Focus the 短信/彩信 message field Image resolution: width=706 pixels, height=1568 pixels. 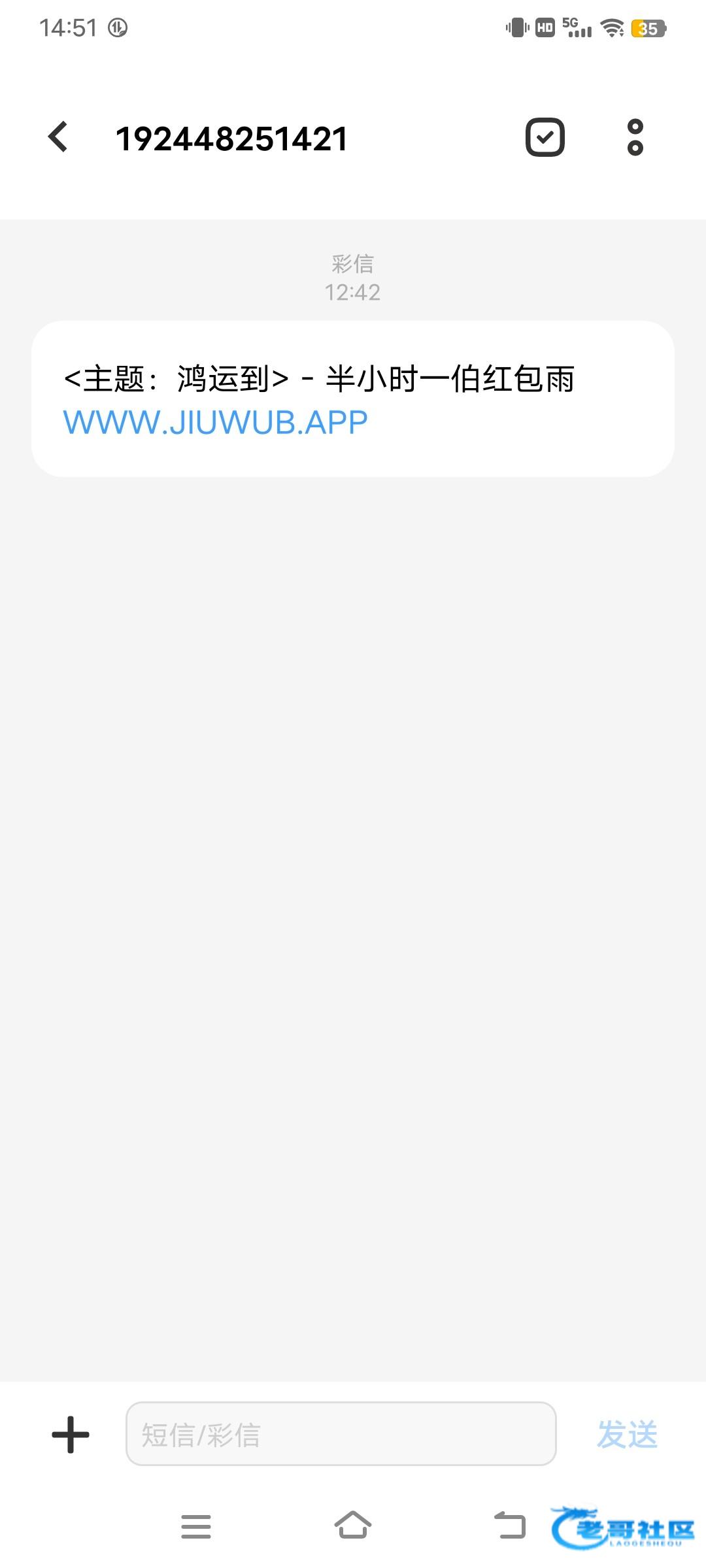[x=341, y=1434]
